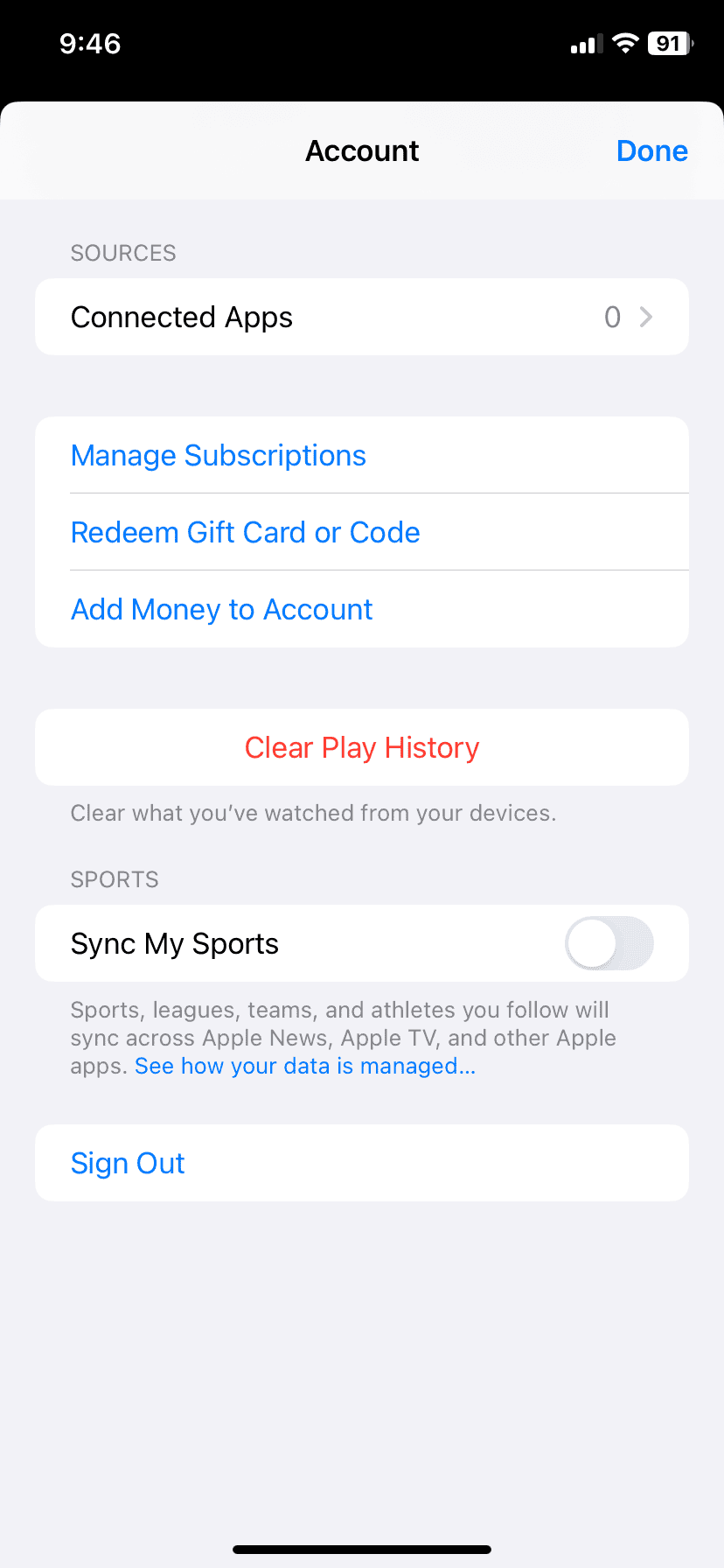The image size is (724, 1568).
Task: Enable the Sync My Sports switch
Action: pyautogui.click(x=609, y=943)
